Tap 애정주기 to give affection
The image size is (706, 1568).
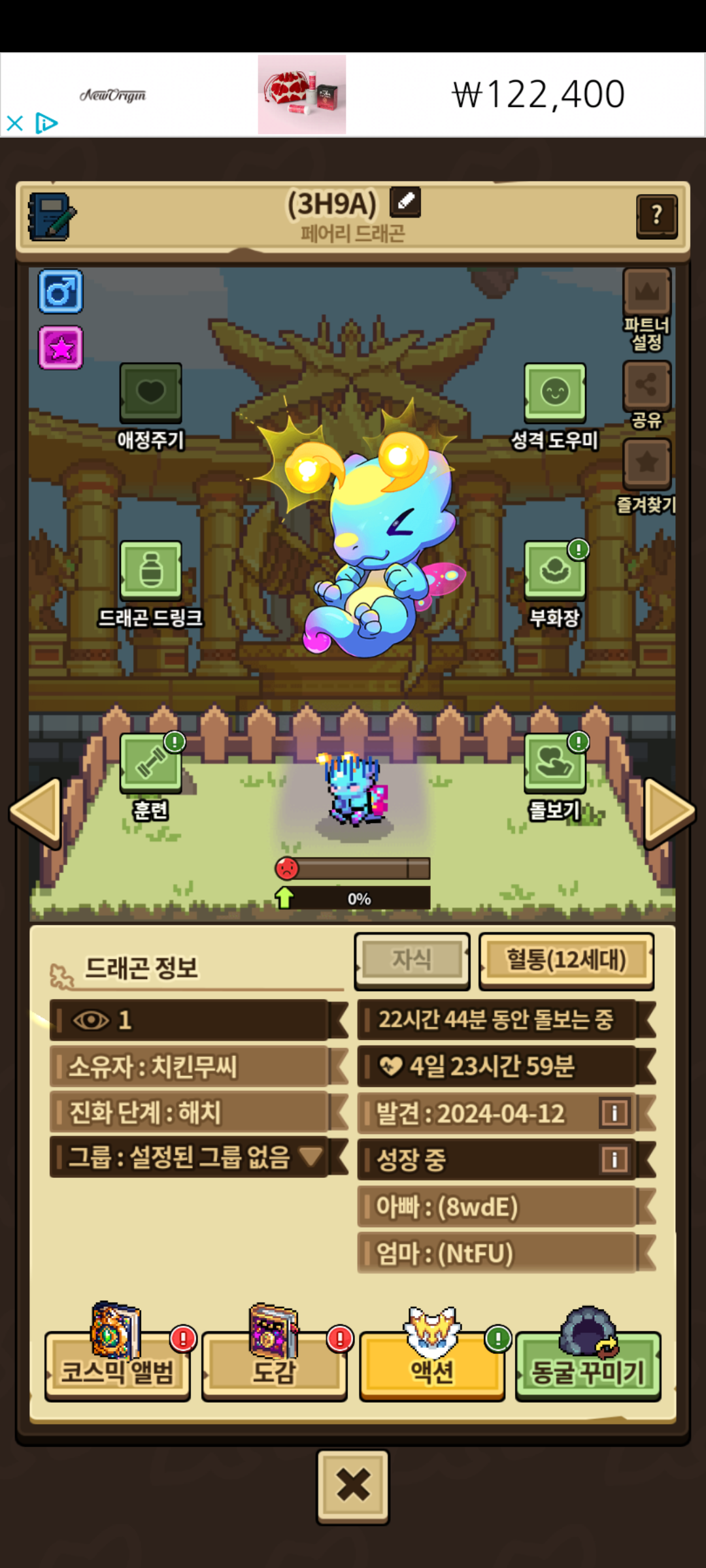click(x=150, y=406)
